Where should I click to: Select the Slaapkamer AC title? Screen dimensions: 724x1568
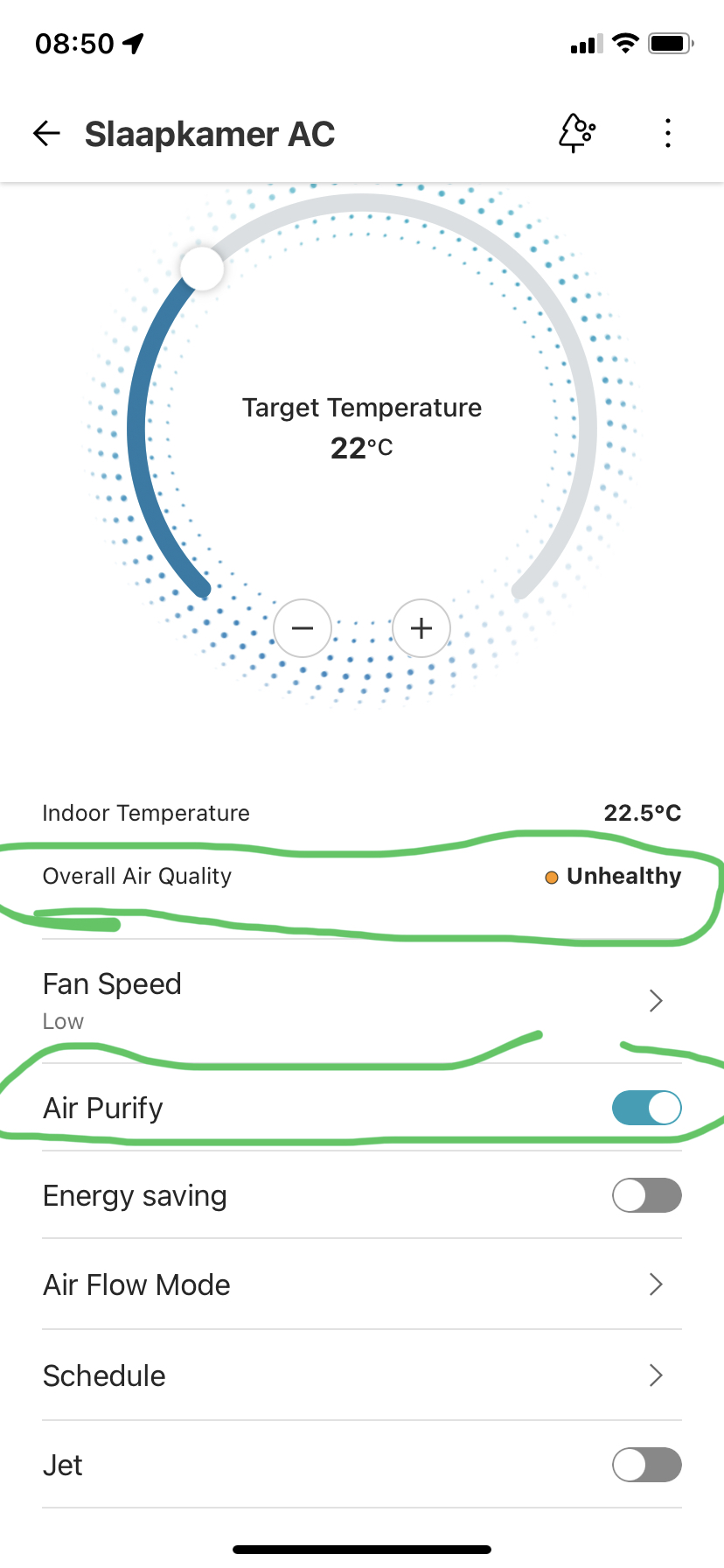coord(209,133)
